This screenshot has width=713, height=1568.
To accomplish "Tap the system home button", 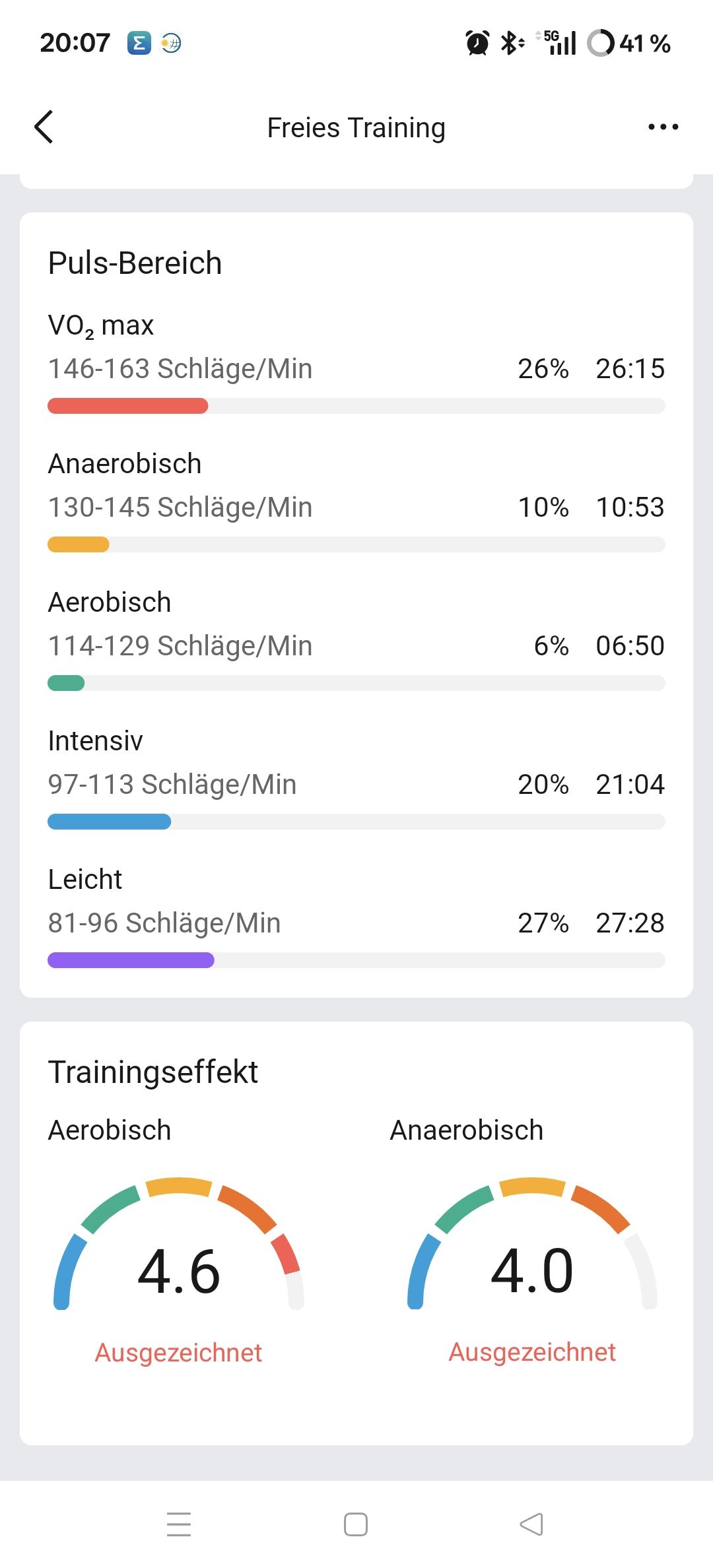I will (x=356, y=1524).
